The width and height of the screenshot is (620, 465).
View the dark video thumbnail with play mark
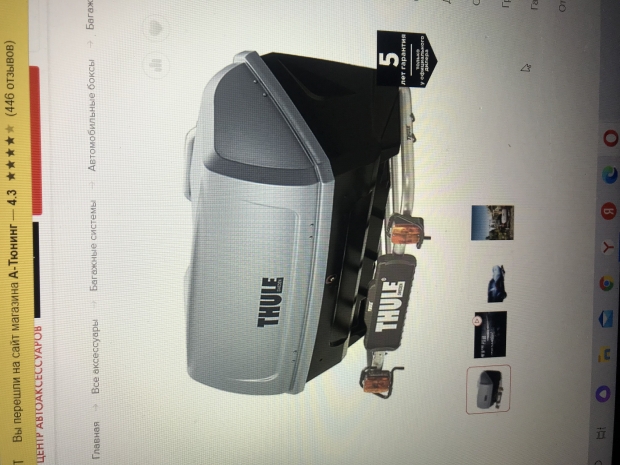pos(492,333)
